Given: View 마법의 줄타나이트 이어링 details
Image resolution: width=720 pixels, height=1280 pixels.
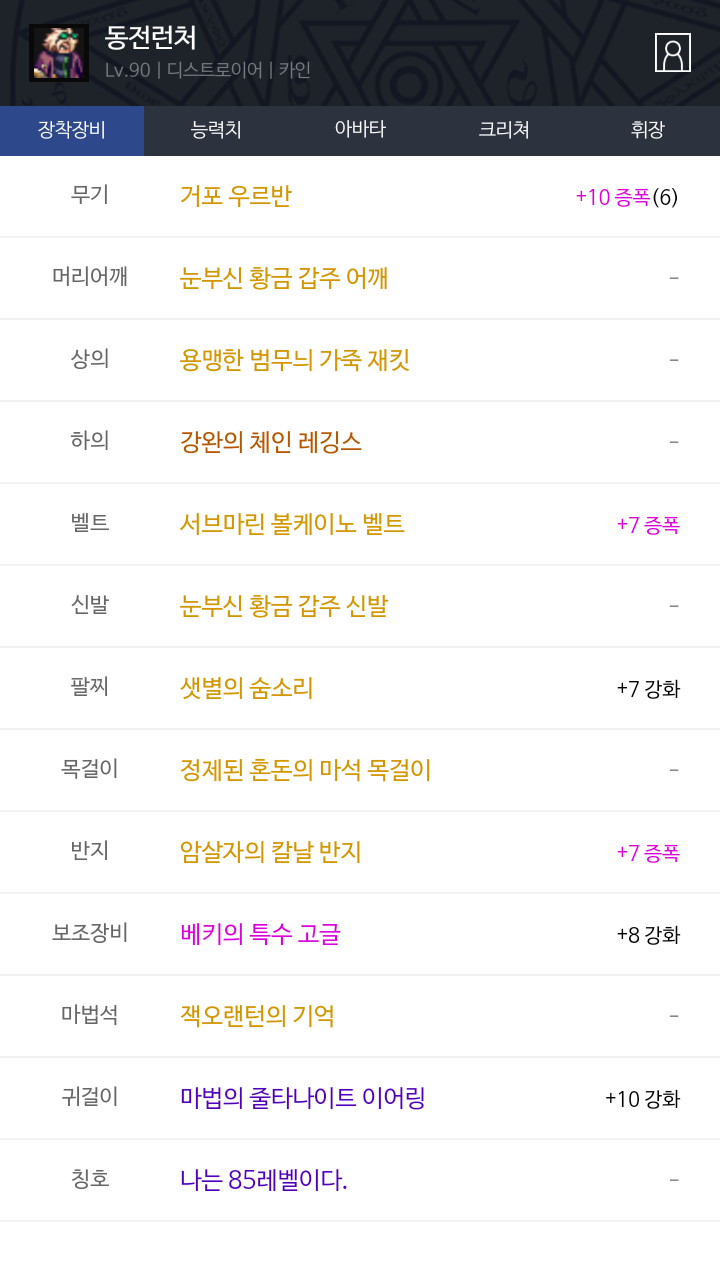Looking at the screenshot, I should (x=303, y=1098).
